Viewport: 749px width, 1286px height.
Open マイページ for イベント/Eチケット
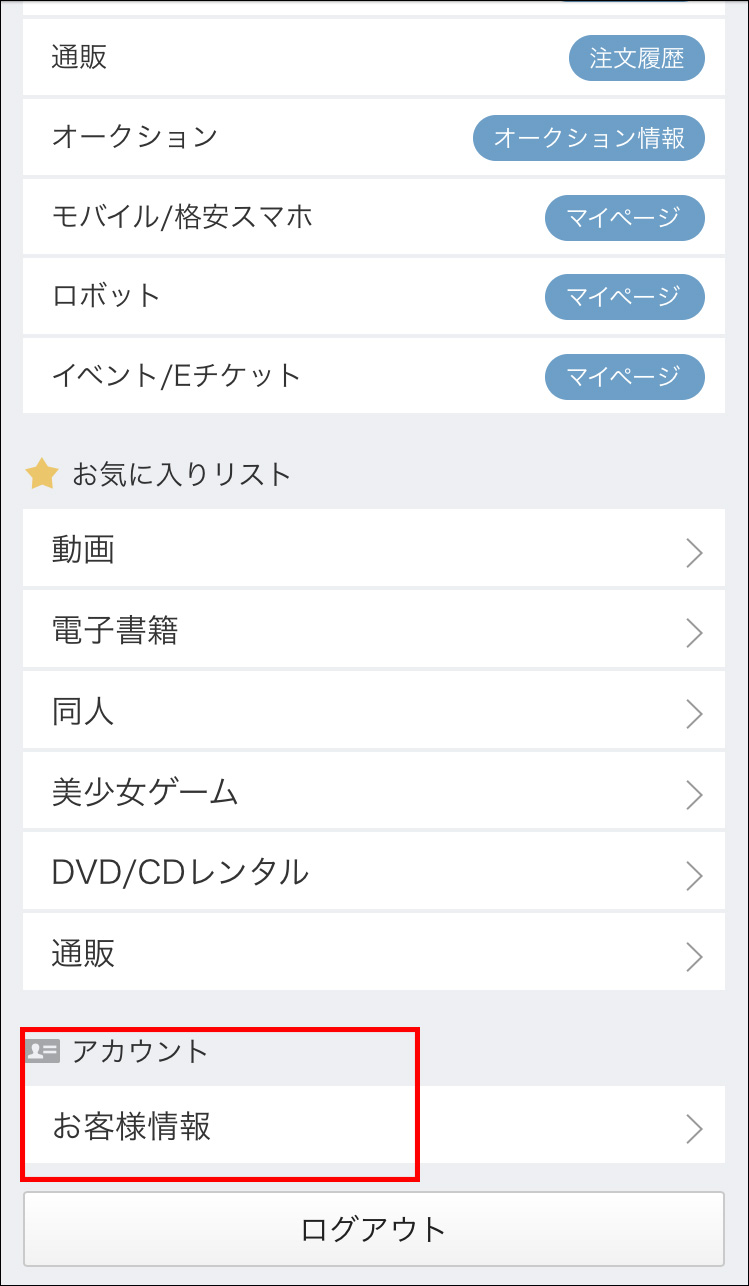pyautogui.click(x=624, y=377)
